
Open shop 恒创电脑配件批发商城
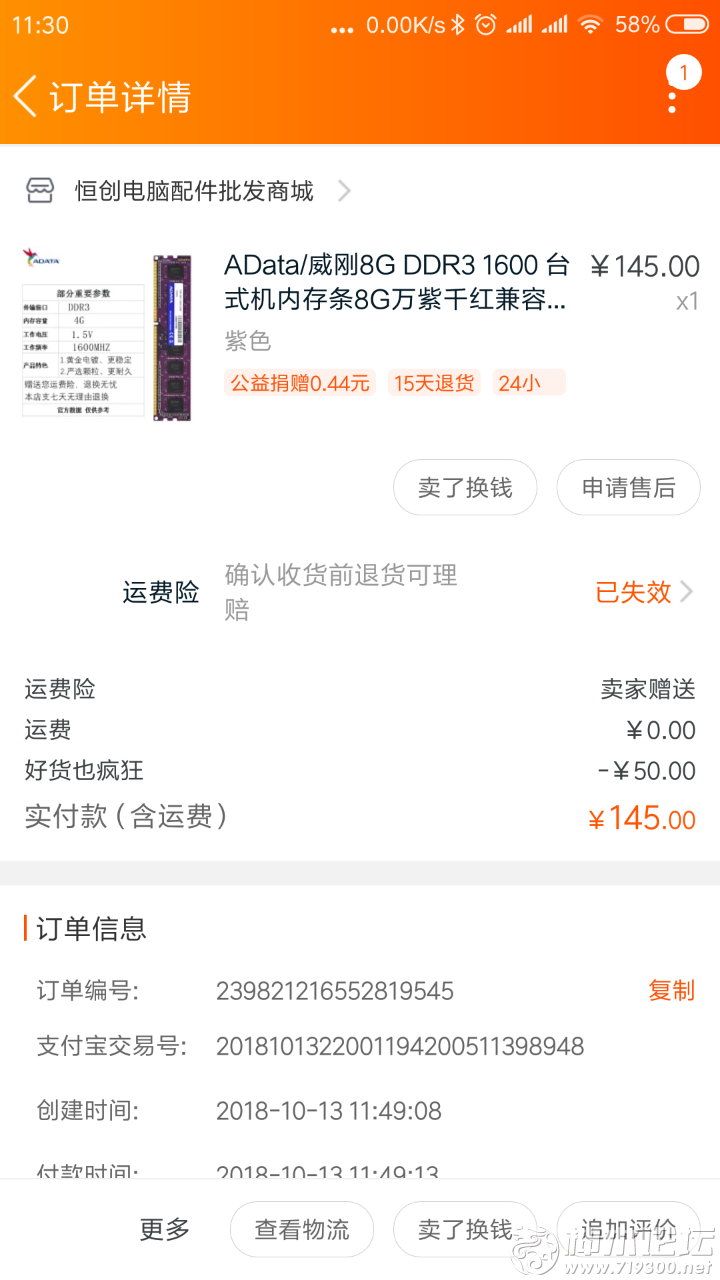click(194, 191)
